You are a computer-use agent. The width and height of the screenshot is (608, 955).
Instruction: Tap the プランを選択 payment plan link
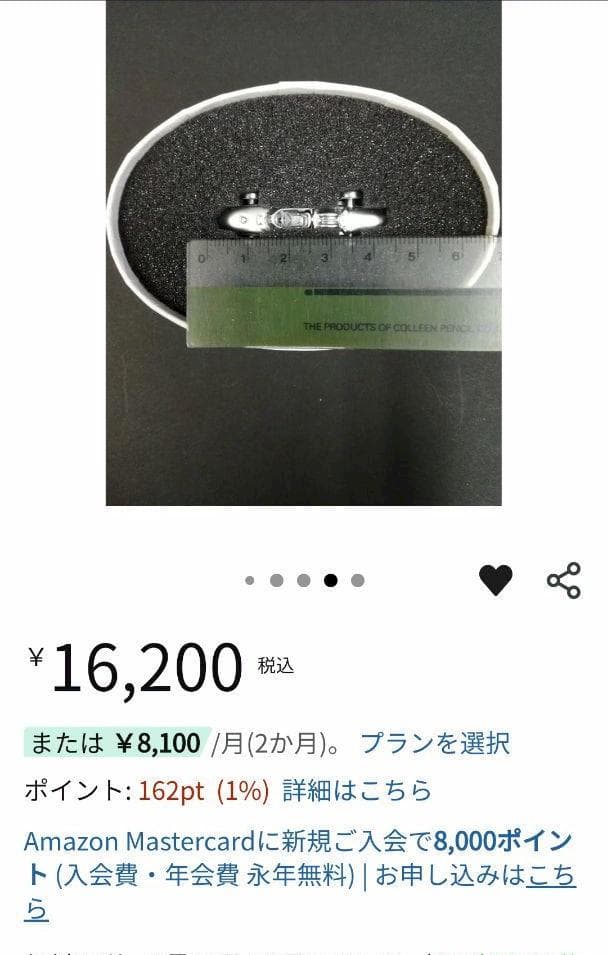pyautogui.click(x=435, y=743)
